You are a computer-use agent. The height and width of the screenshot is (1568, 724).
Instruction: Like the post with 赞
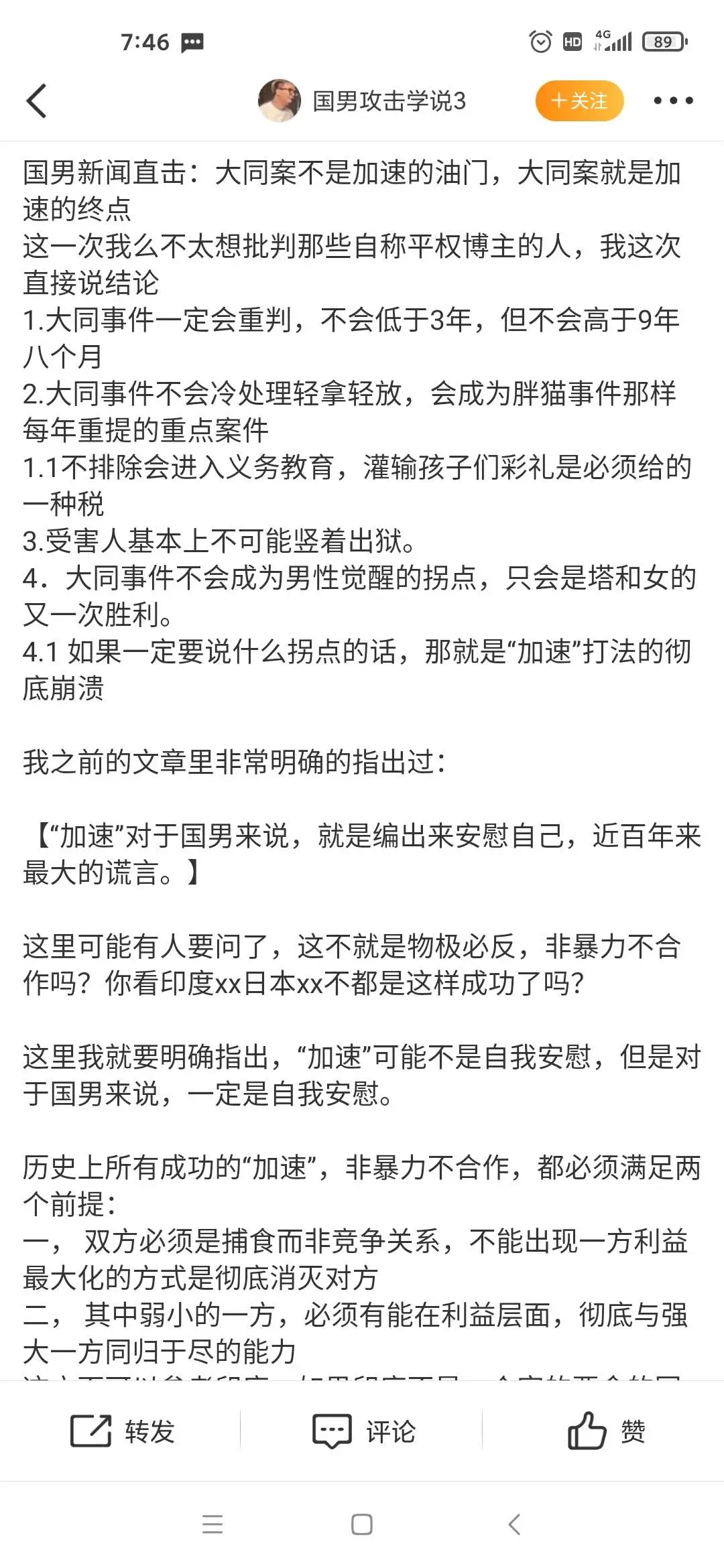click(606, 1431)
